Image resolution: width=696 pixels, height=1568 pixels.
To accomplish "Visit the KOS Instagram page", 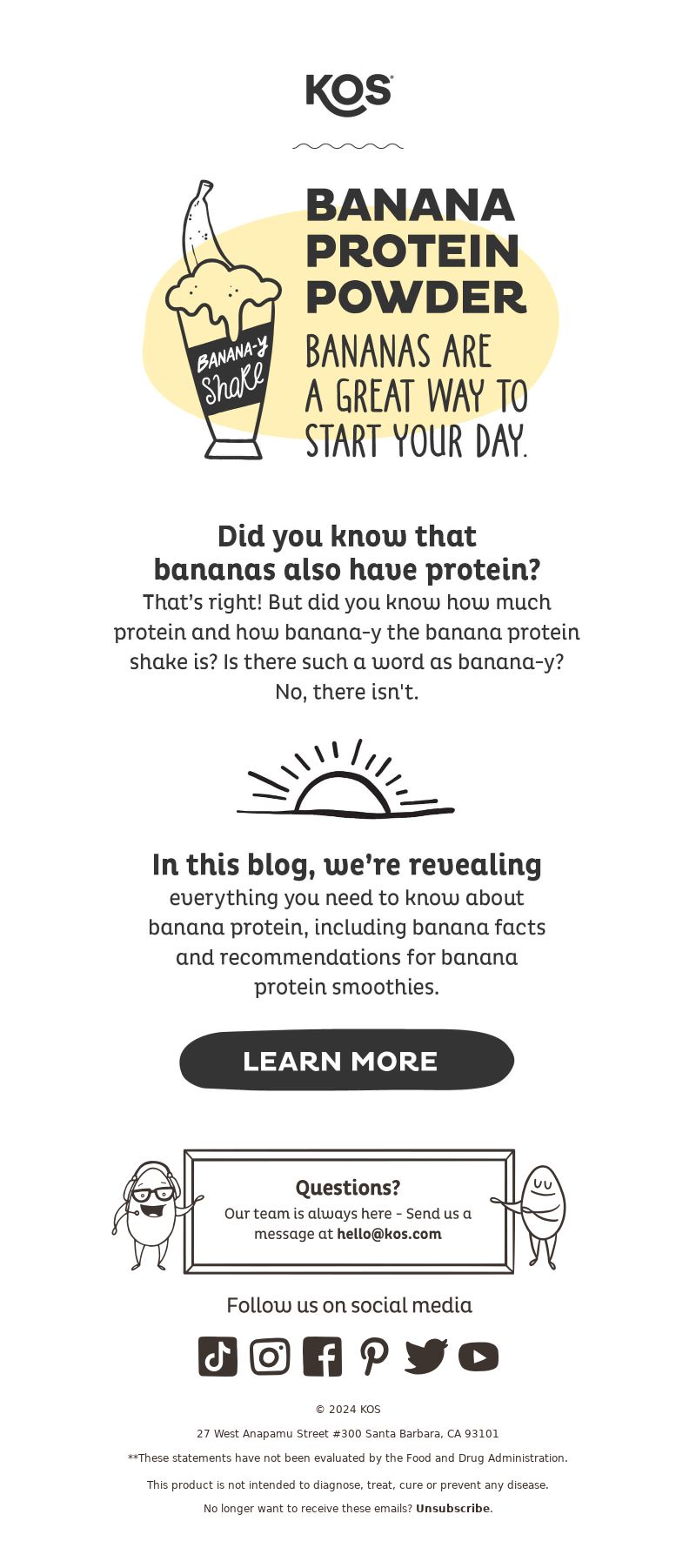I will click(270, 1356).
